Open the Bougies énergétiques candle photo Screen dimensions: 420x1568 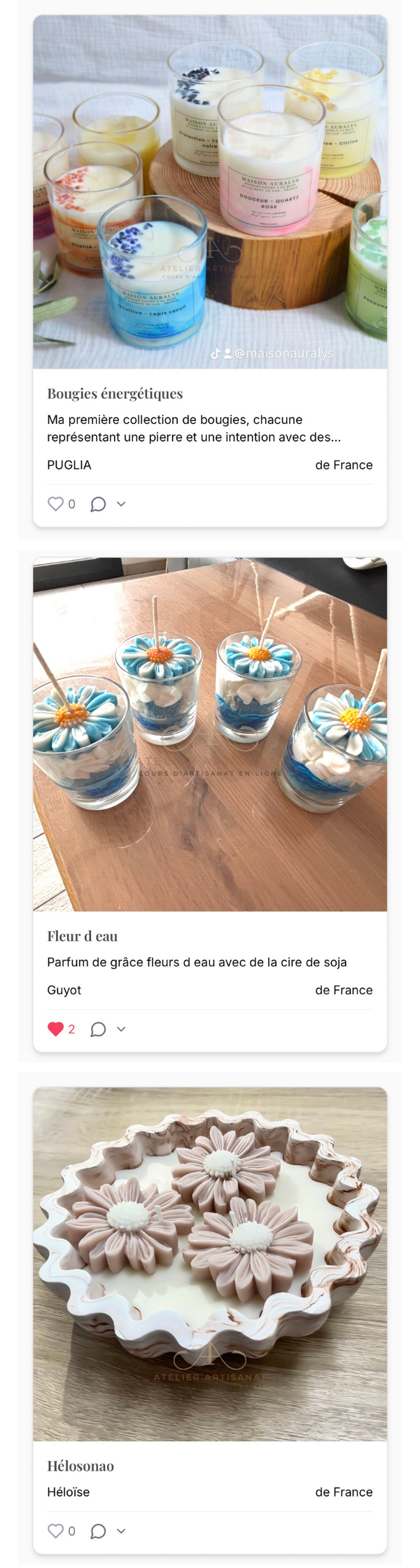210,192
